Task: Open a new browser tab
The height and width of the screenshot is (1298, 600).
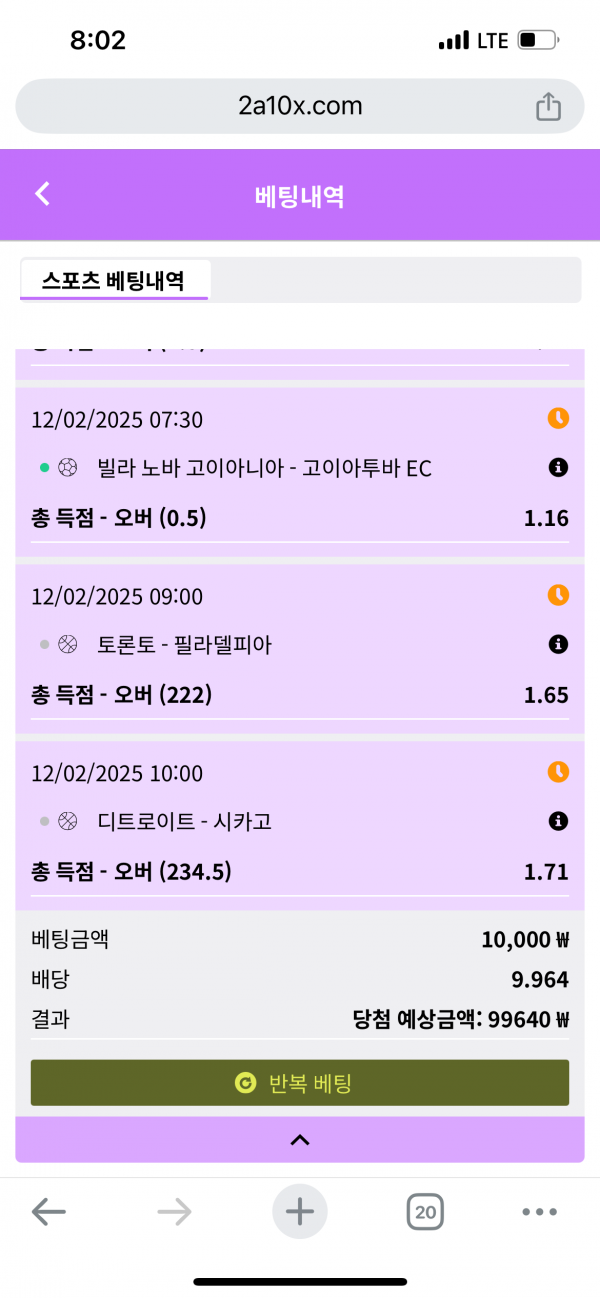Action: (x=300, y=1213)
